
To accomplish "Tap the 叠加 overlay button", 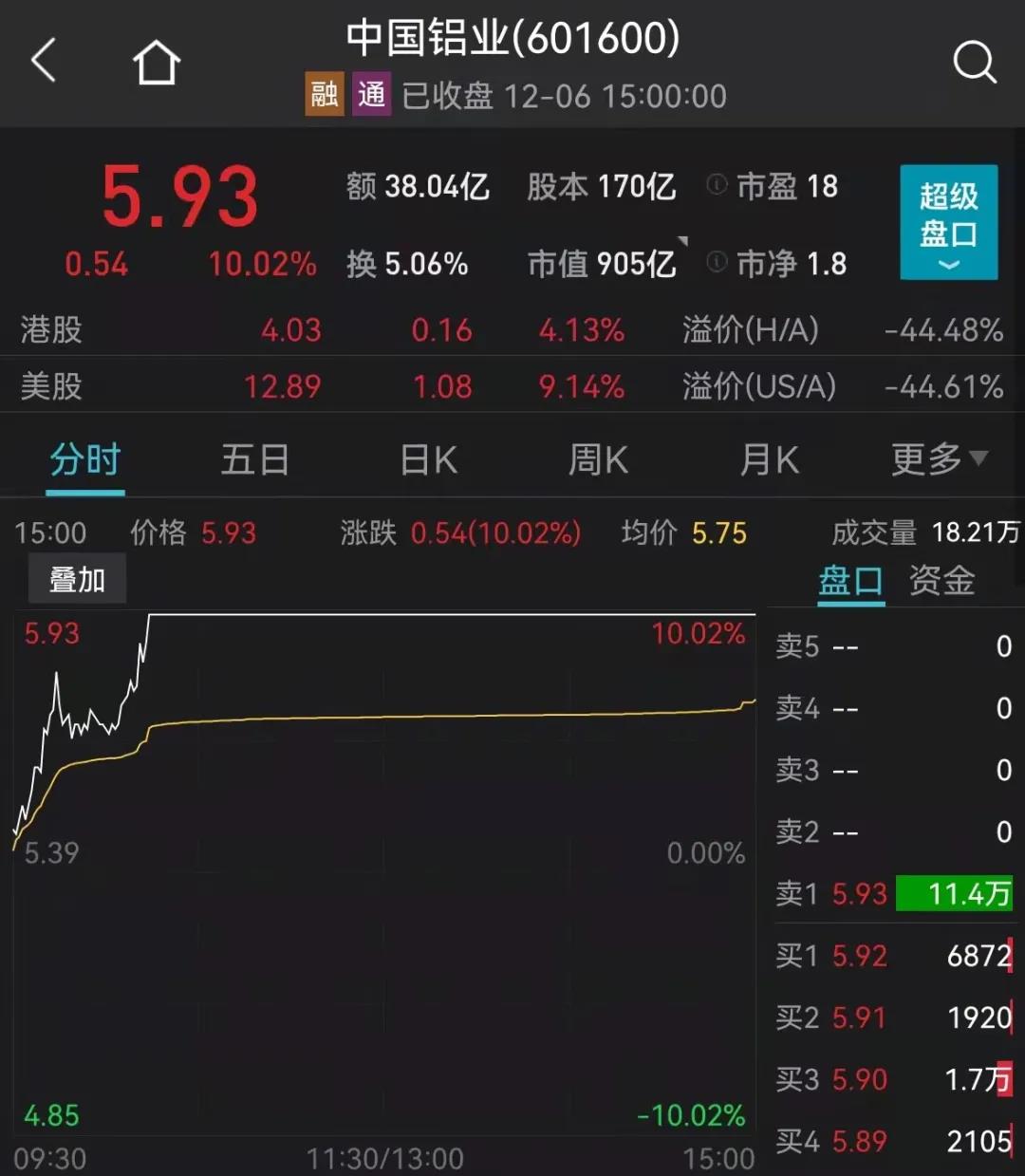I will 77,579.
